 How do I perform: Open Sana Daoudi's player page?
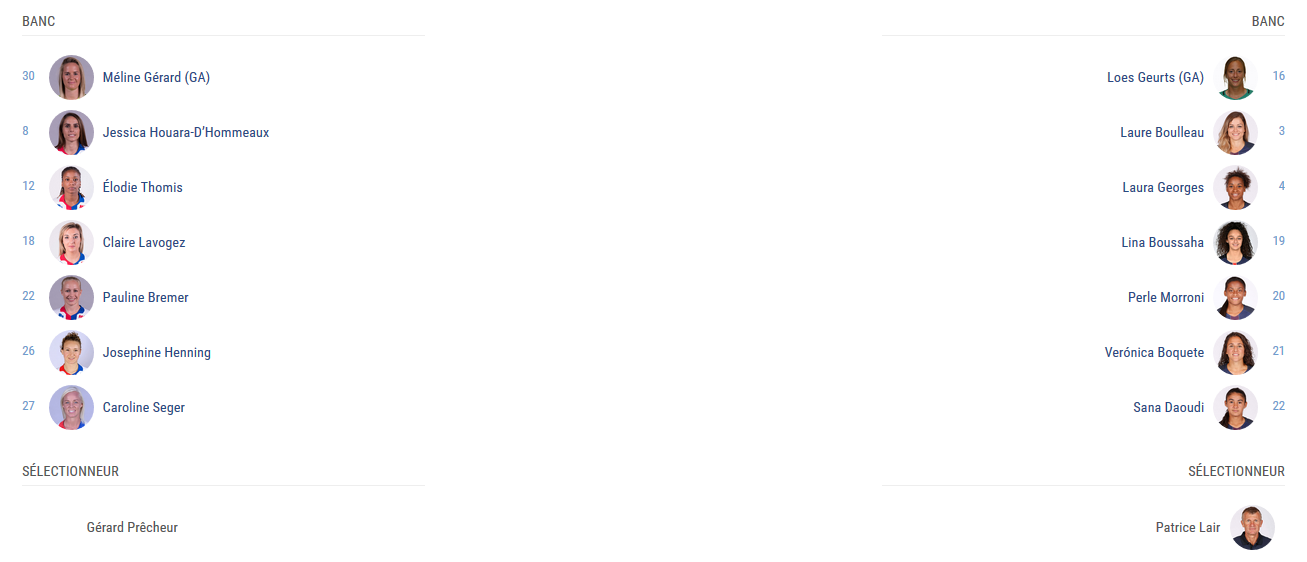point(1168,407)
